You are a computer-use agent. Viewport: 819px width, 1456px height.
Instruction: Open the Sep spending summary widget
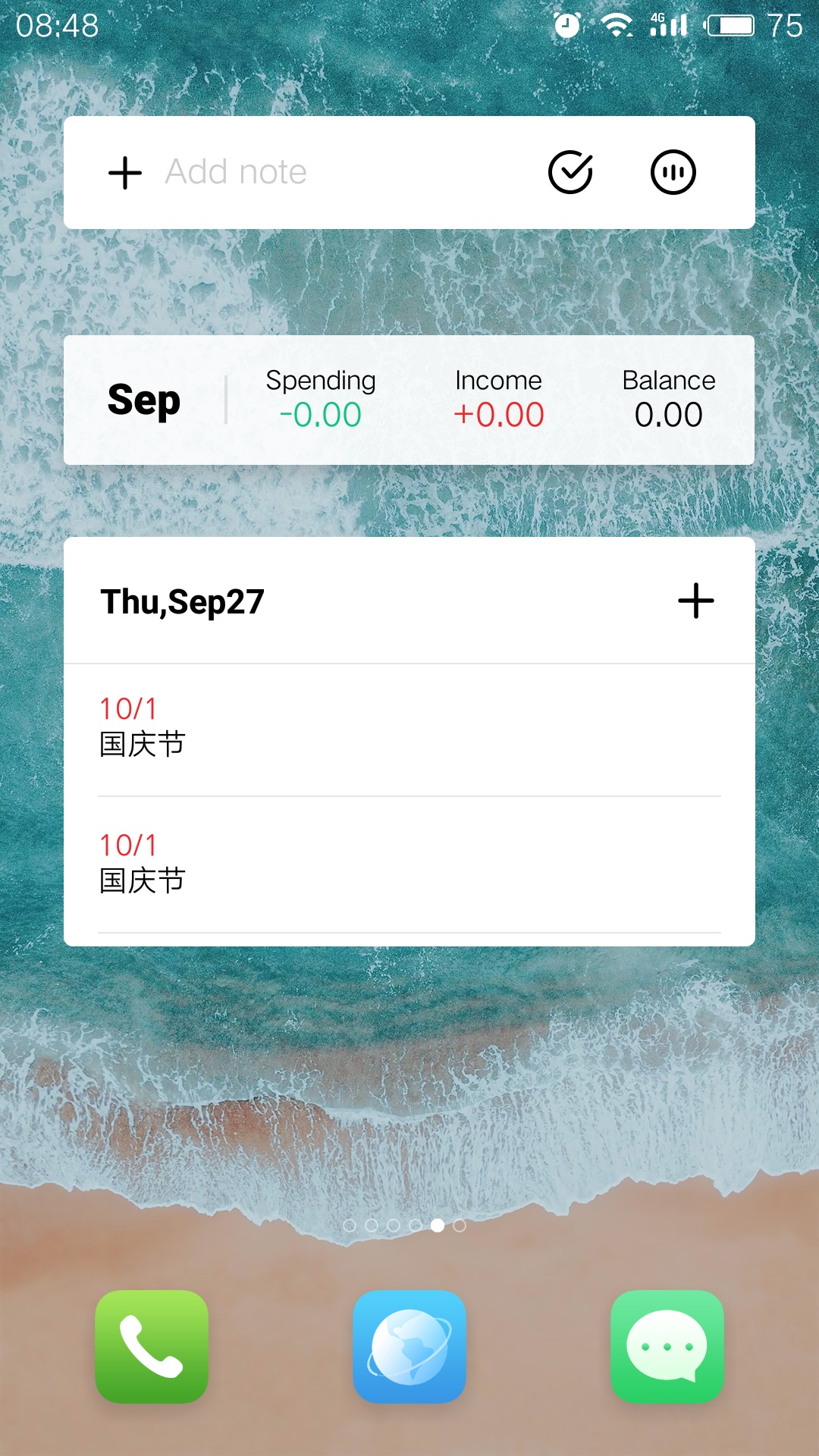tap(409, 400)
